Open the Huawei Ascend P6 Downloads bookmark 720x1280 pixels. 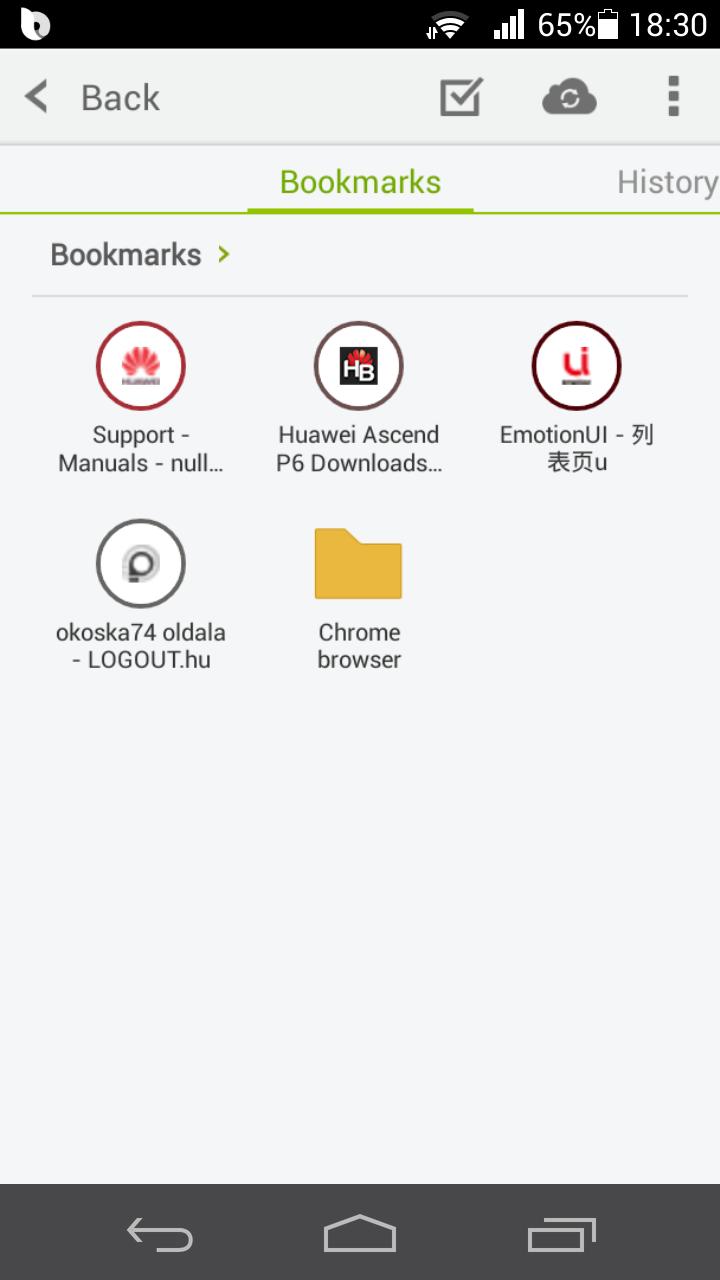point(359,398)
